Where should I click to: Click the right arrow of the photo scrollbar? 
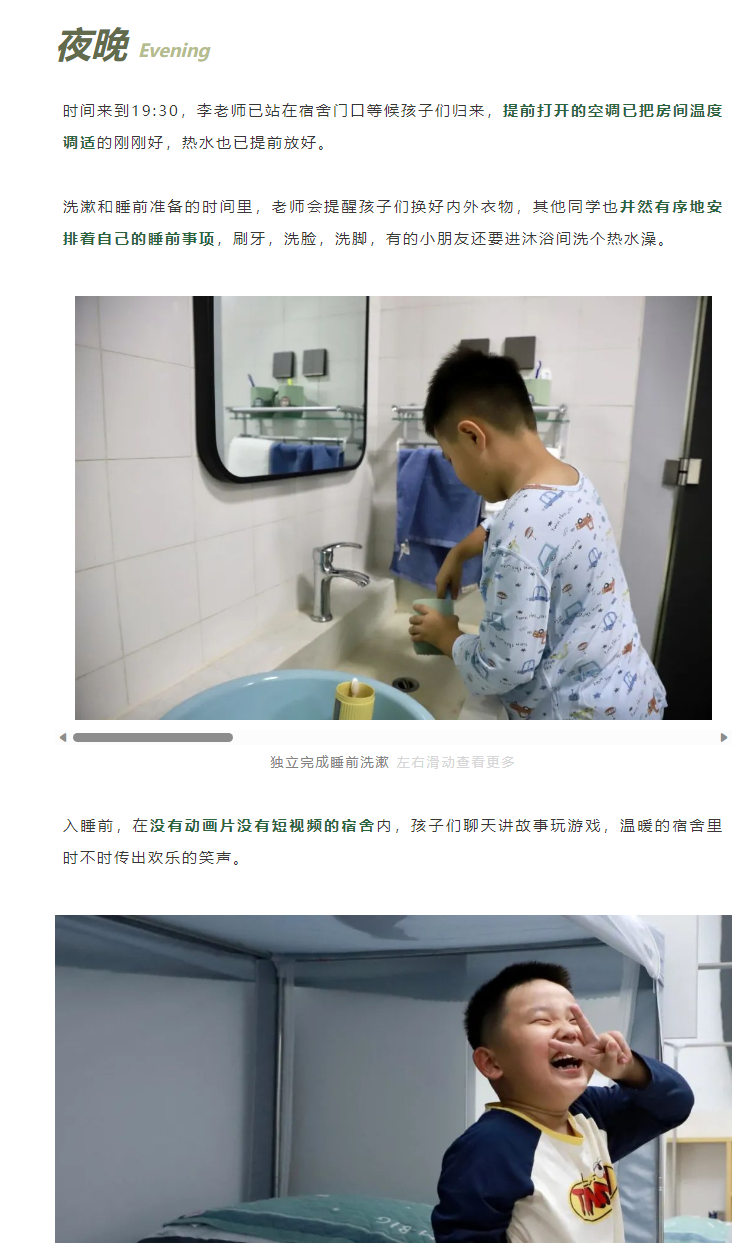[724, 738]
